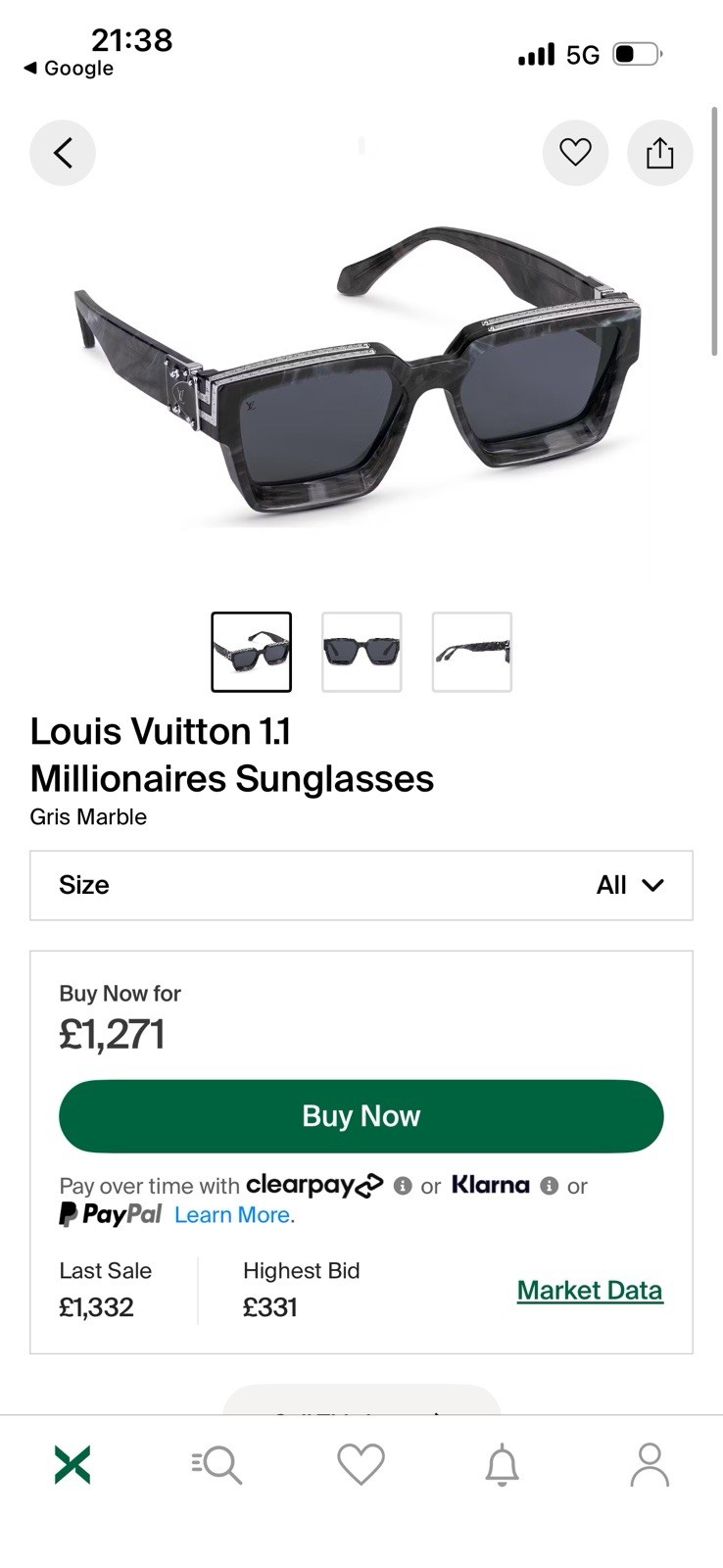Open Klarna info icon

[550, 1186]
